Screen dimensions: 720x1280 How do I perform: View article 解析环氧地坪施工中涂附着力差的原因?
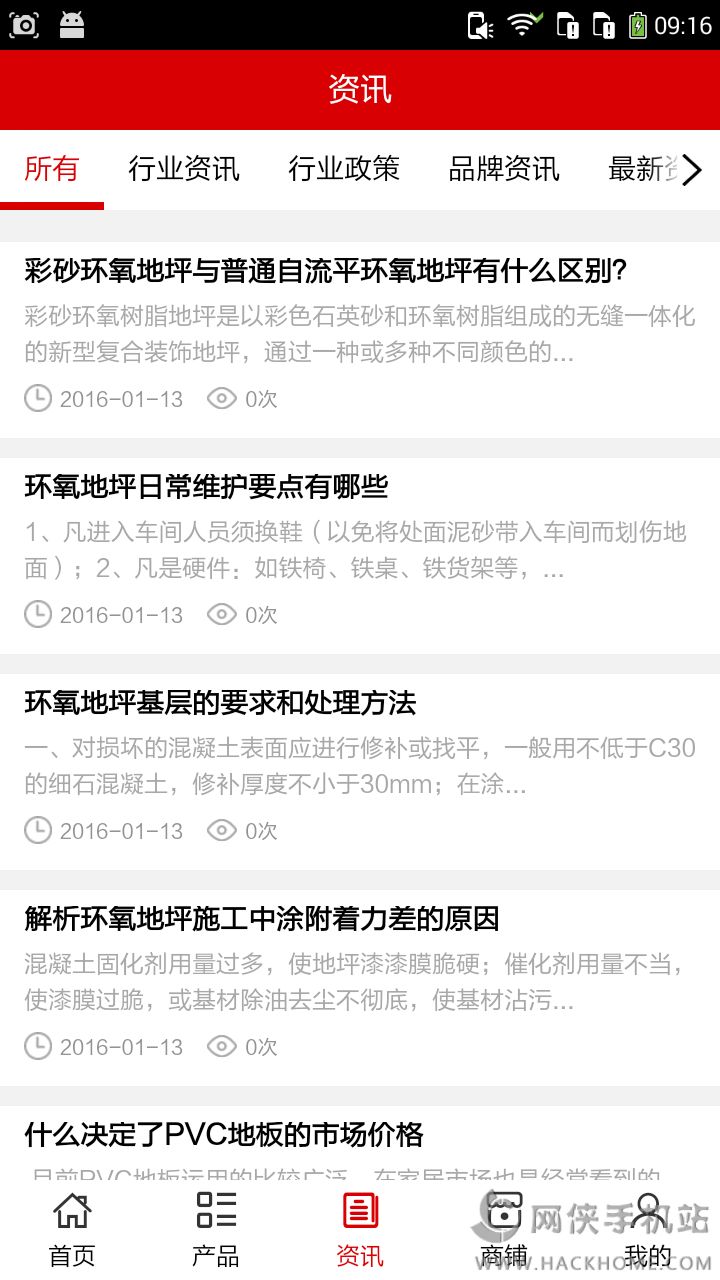coord(262,919)
